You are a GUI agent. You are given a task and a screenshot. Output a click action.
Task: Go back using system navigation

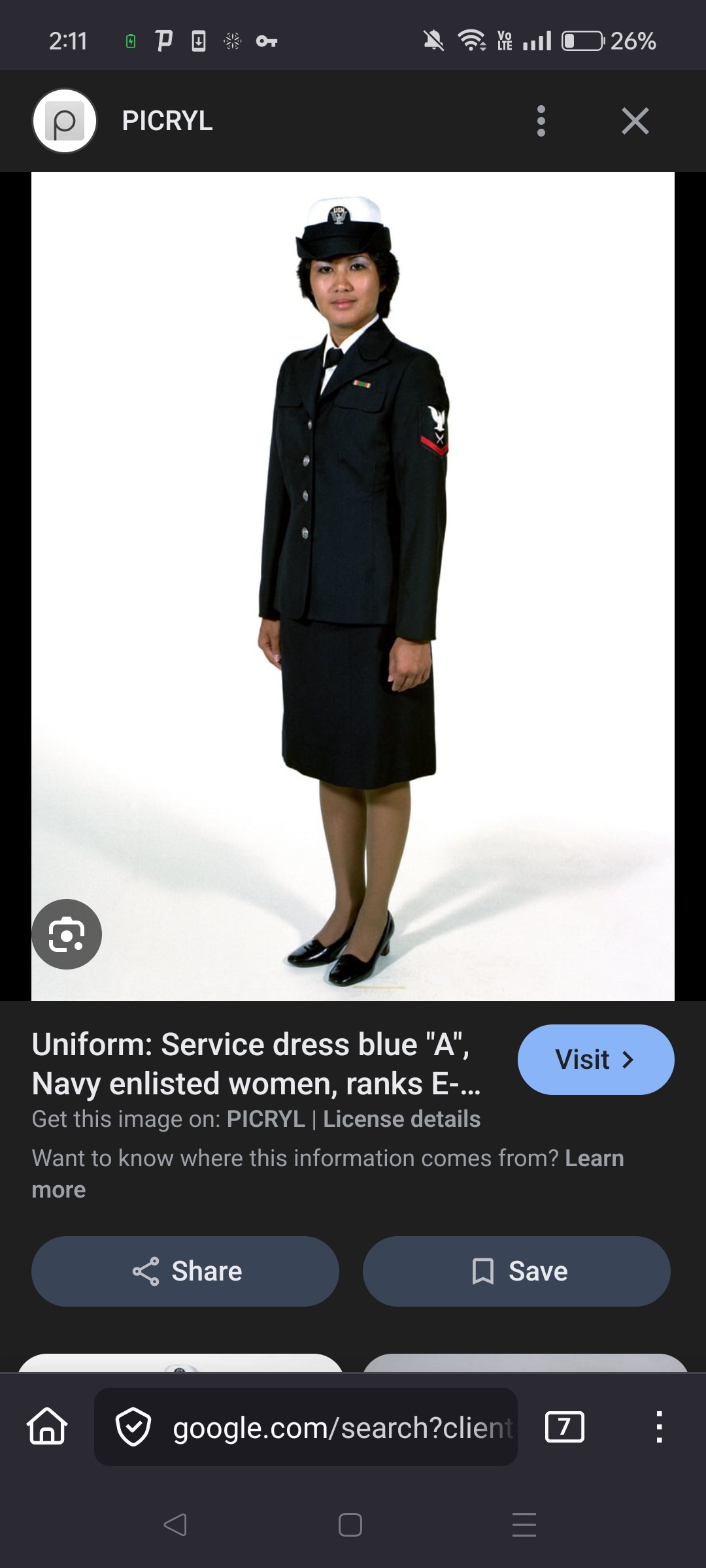(175, 1525)
